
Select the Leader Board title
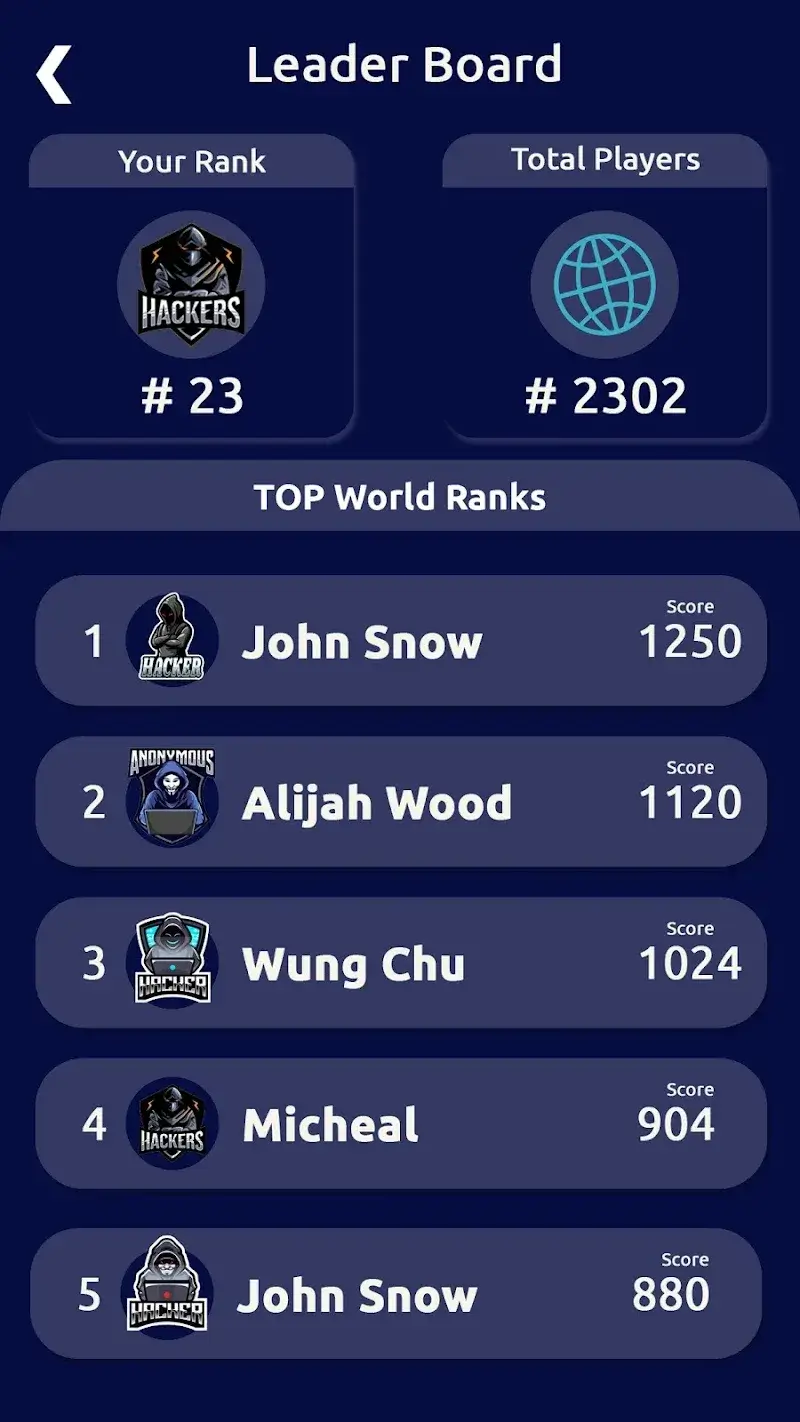point(404,65)
